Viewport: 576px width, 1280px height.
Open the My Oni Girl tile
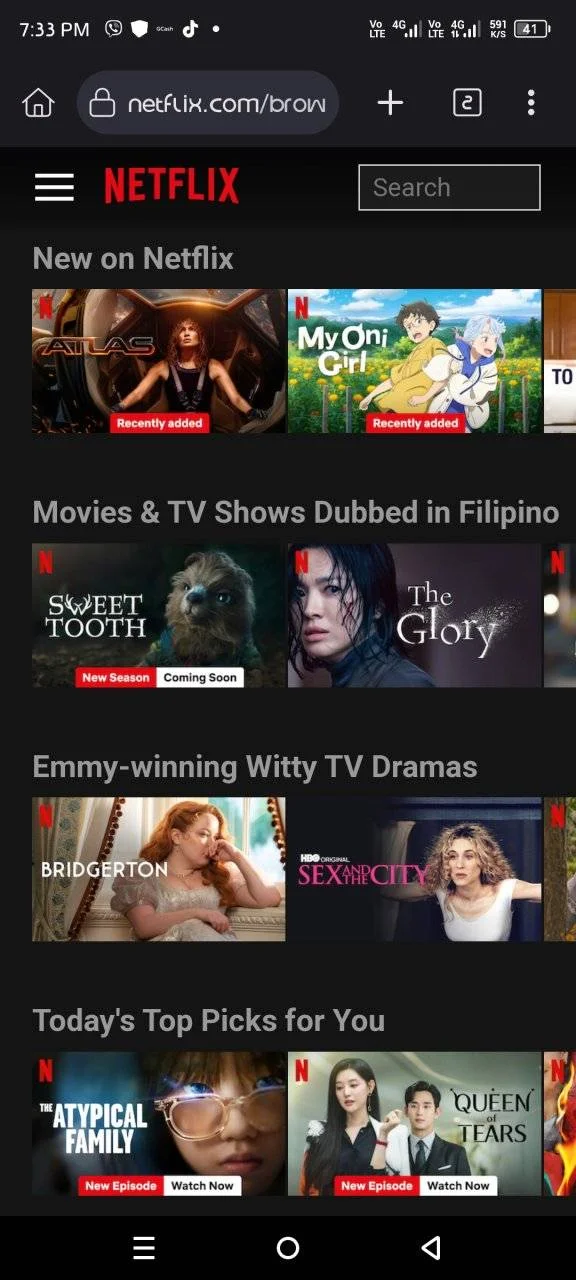(x=415, y=361)
